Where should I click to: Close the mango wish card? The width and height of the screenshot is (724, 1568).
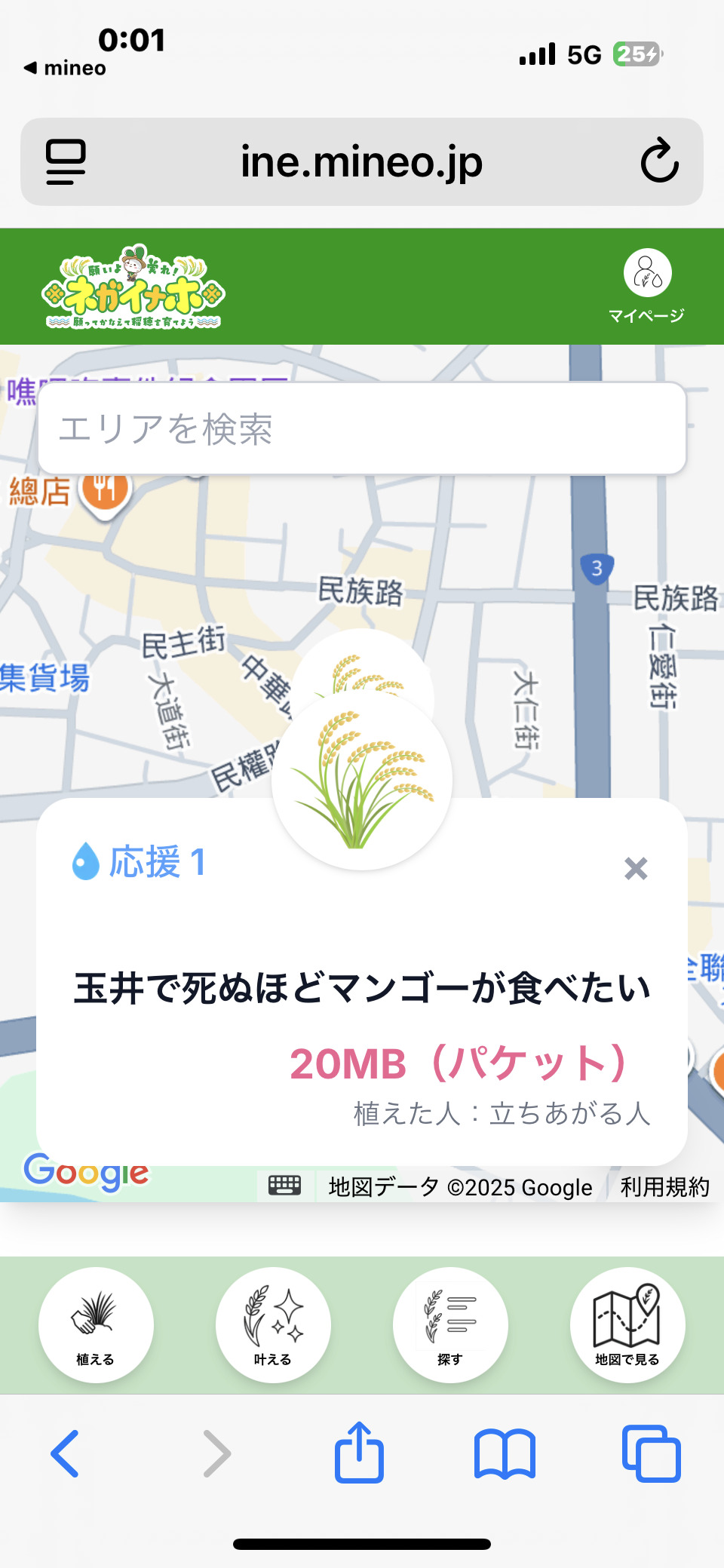click(x=636, y=869)
